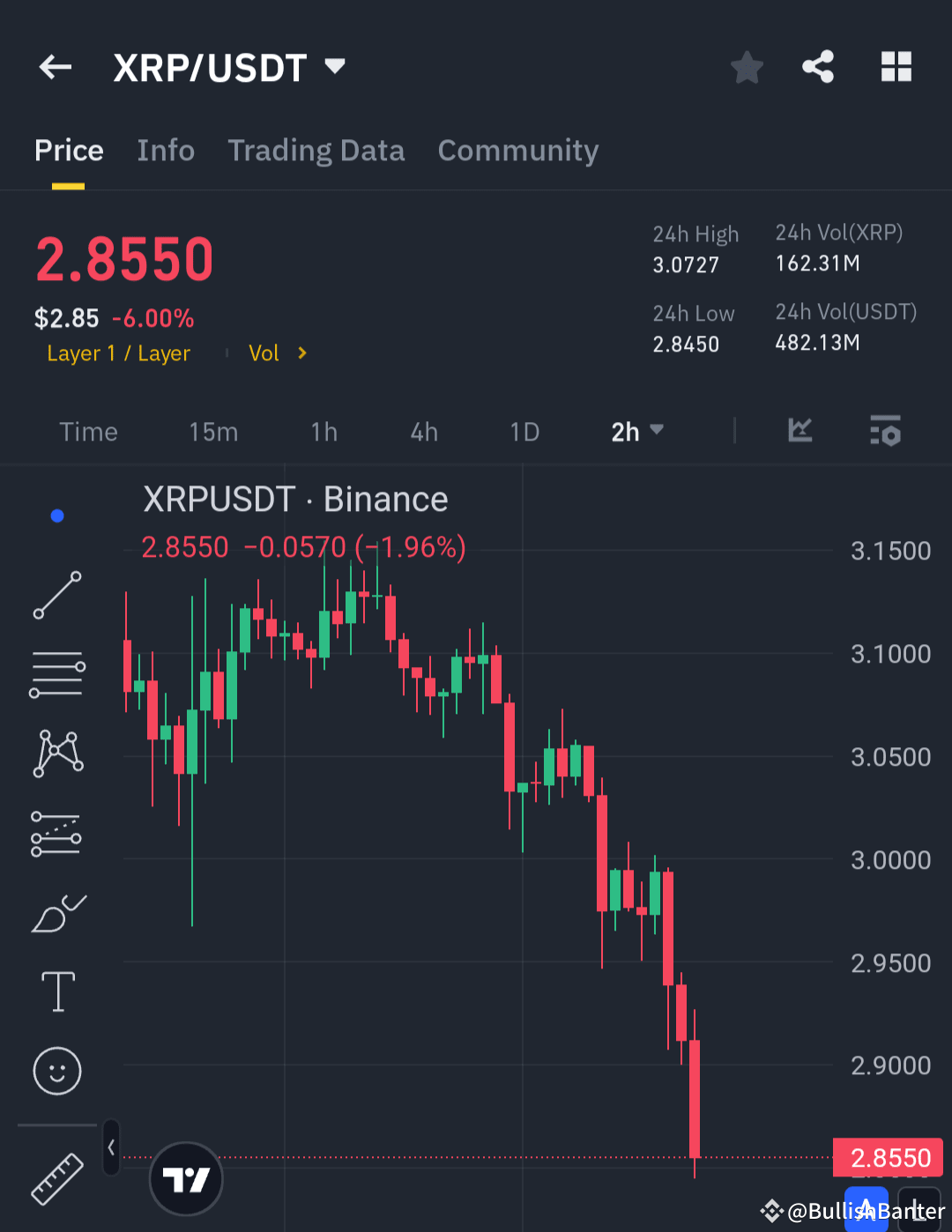Collapse the drawing toolbar with the chevron
The height and width of the screenshot is (1232, 952).
click(111, 1148)
